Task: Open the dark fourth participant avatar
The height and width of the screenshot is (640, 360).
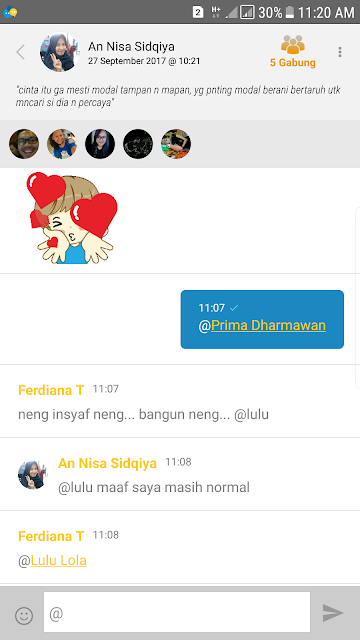Action: pos(138,144)
